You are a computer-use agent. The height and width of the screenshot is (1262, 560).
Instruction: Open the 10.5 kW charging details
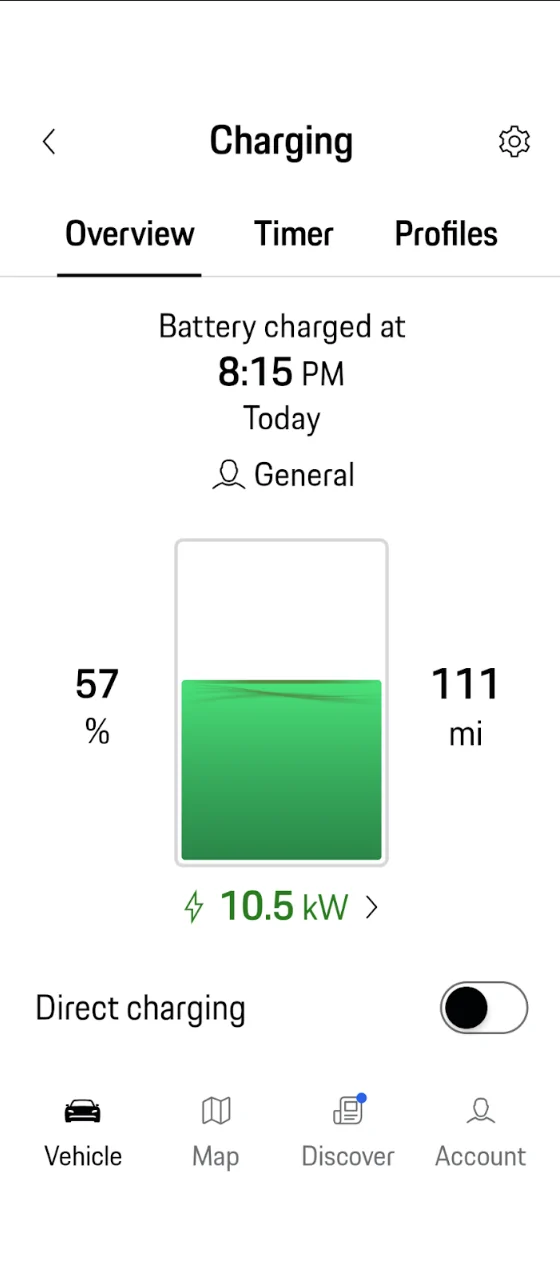[x=281, y=907]
